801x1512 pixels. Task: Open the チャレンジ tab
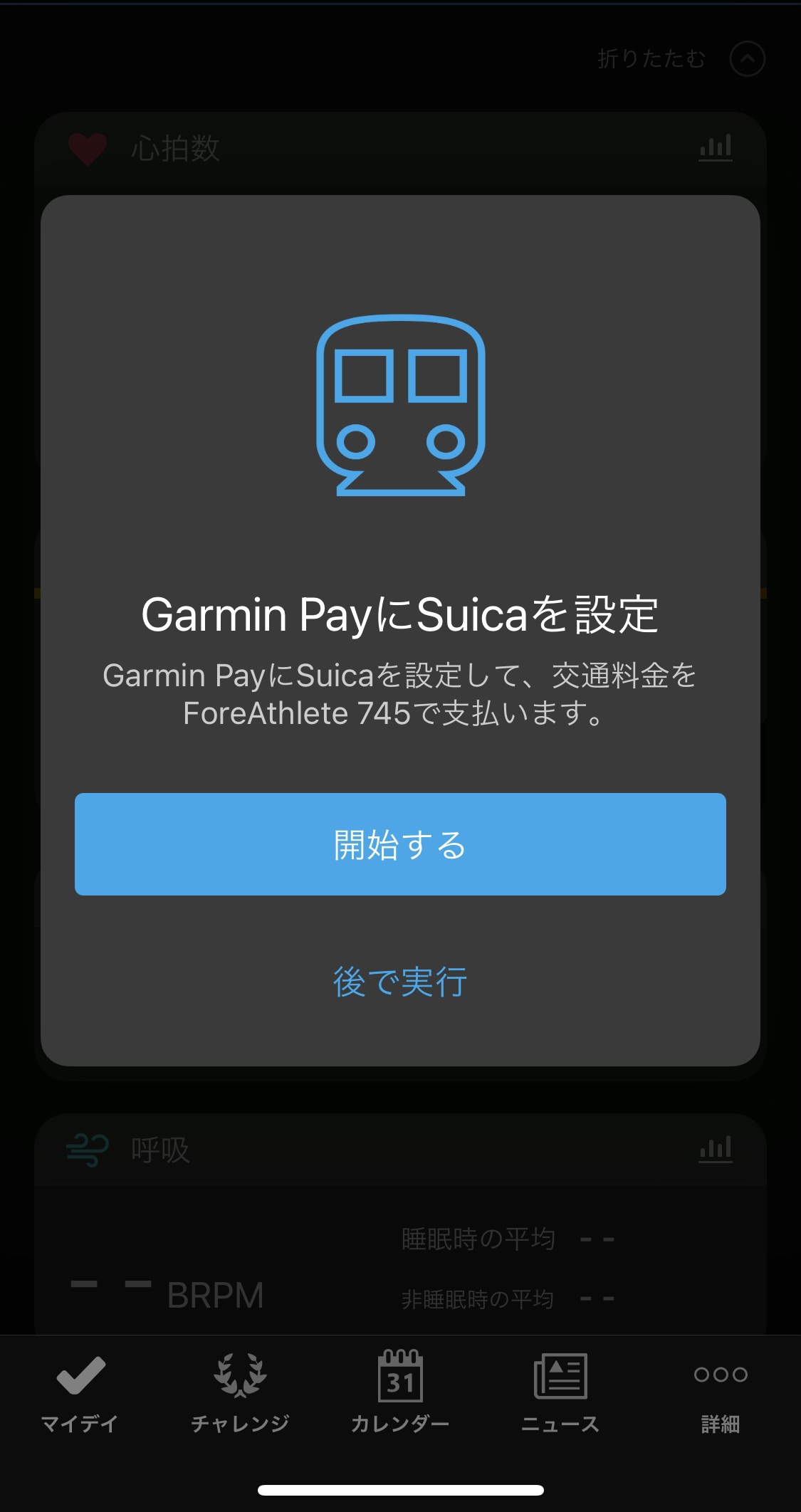240,1393
